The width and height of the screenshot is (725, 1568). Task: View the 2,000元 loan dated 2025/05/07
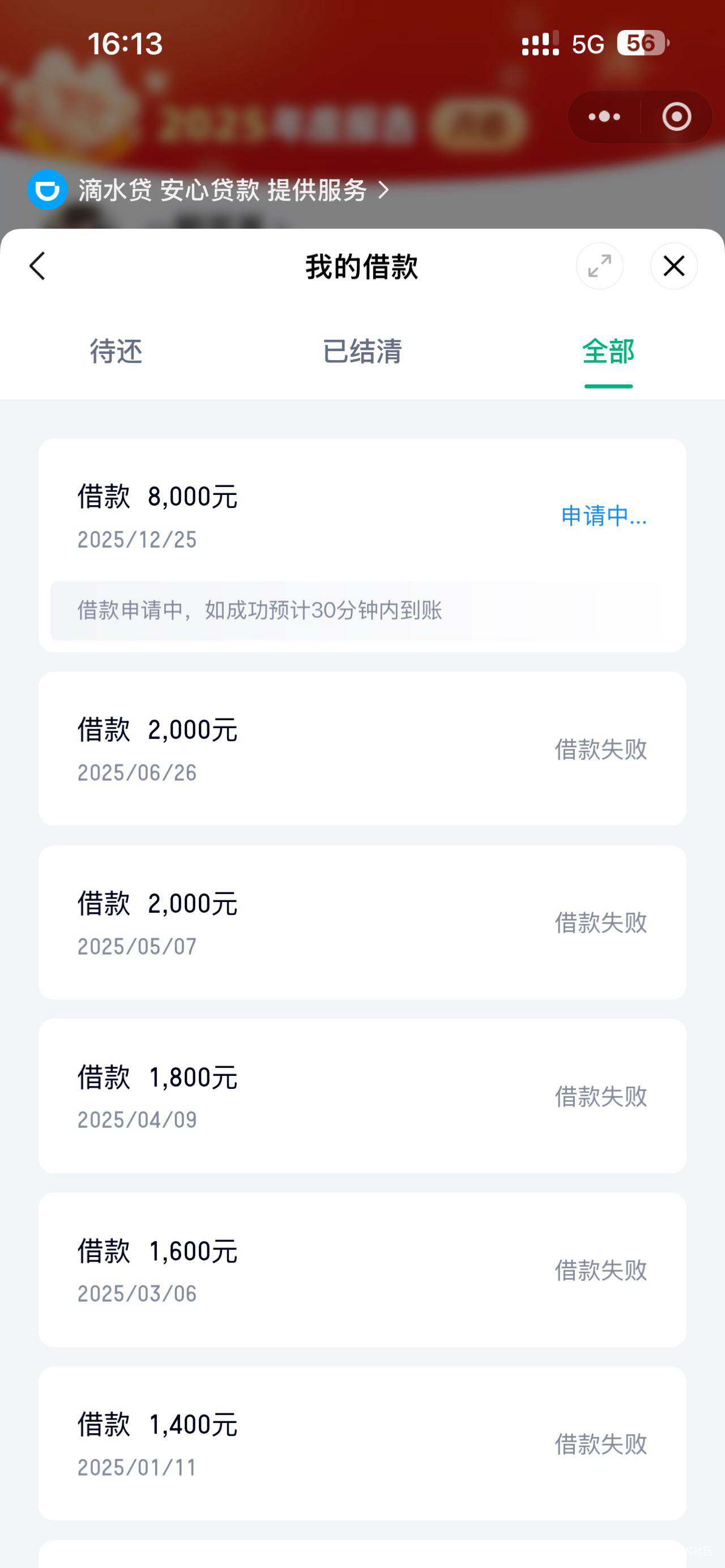(x=362, y=922)
